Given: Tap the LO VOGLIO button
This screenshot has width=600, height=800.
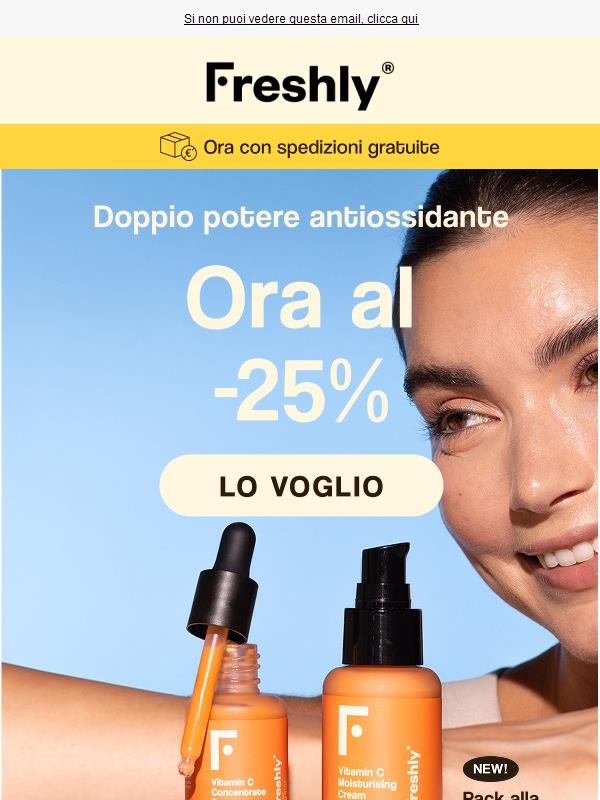Looking at the screenshot, I should click(x=301, y=486).
